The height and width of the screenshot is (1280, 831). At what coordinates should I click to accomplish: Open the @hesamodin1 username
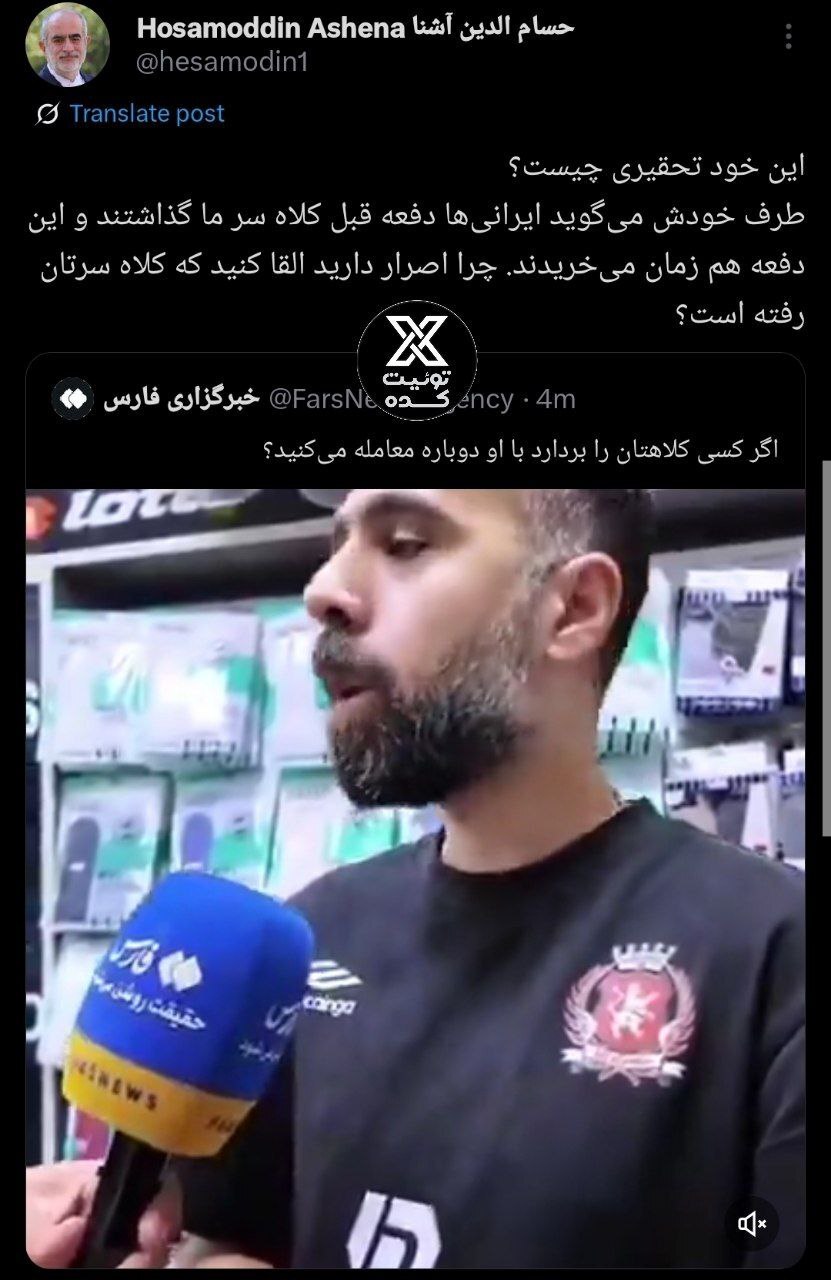222,62
